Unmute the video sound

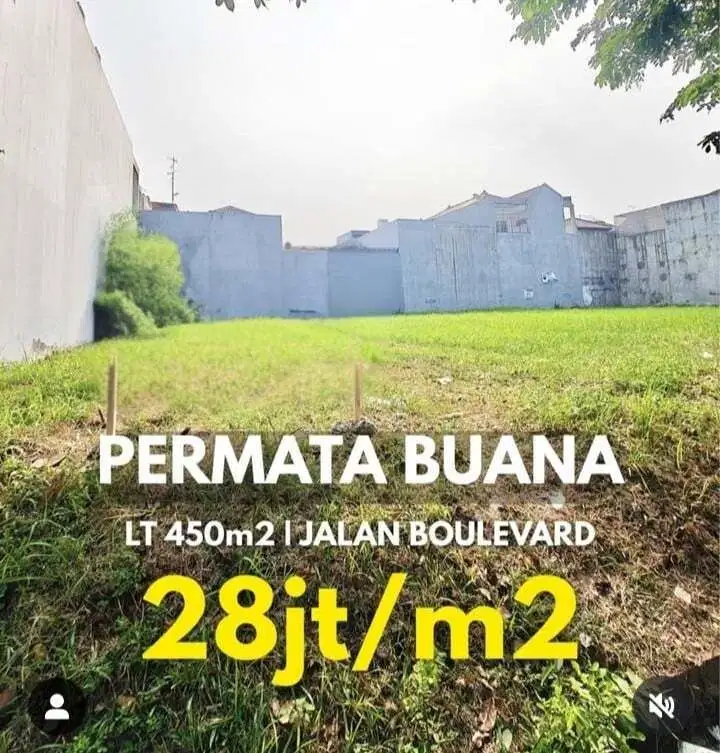[x=661, y=707]
